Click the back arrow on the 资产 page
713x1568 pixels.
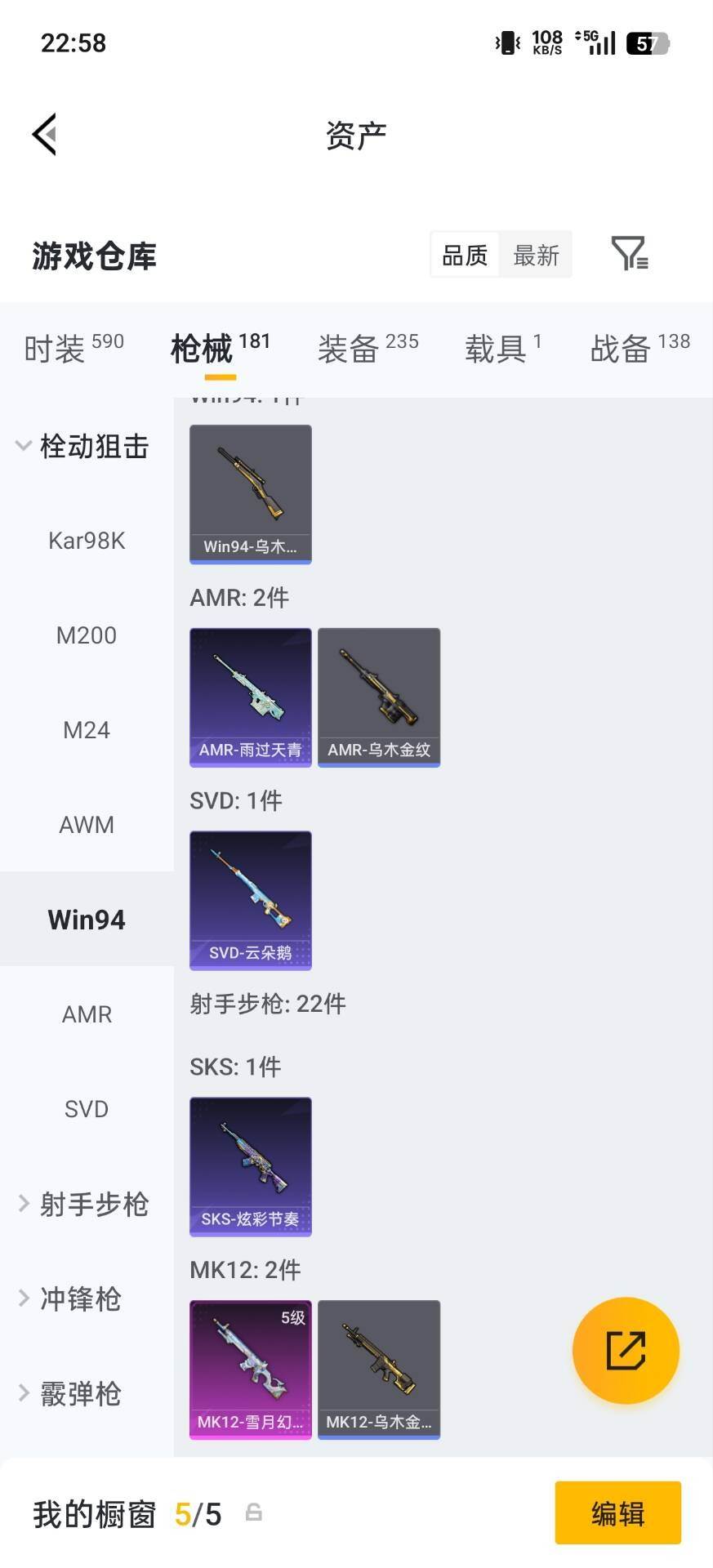[x=45, y=133]
